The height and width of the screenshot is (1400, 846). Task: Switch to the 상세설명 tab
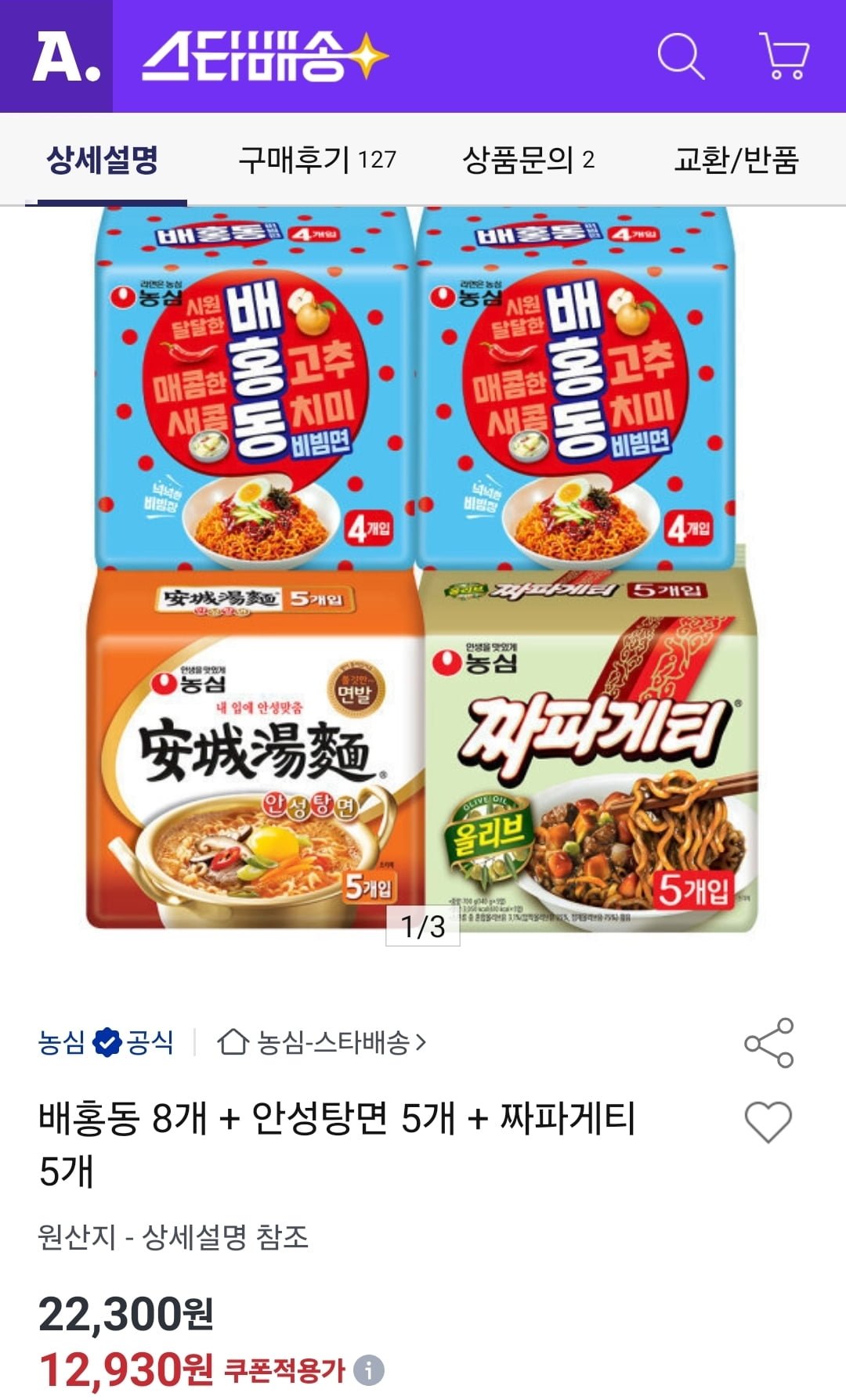coord(103,161)
